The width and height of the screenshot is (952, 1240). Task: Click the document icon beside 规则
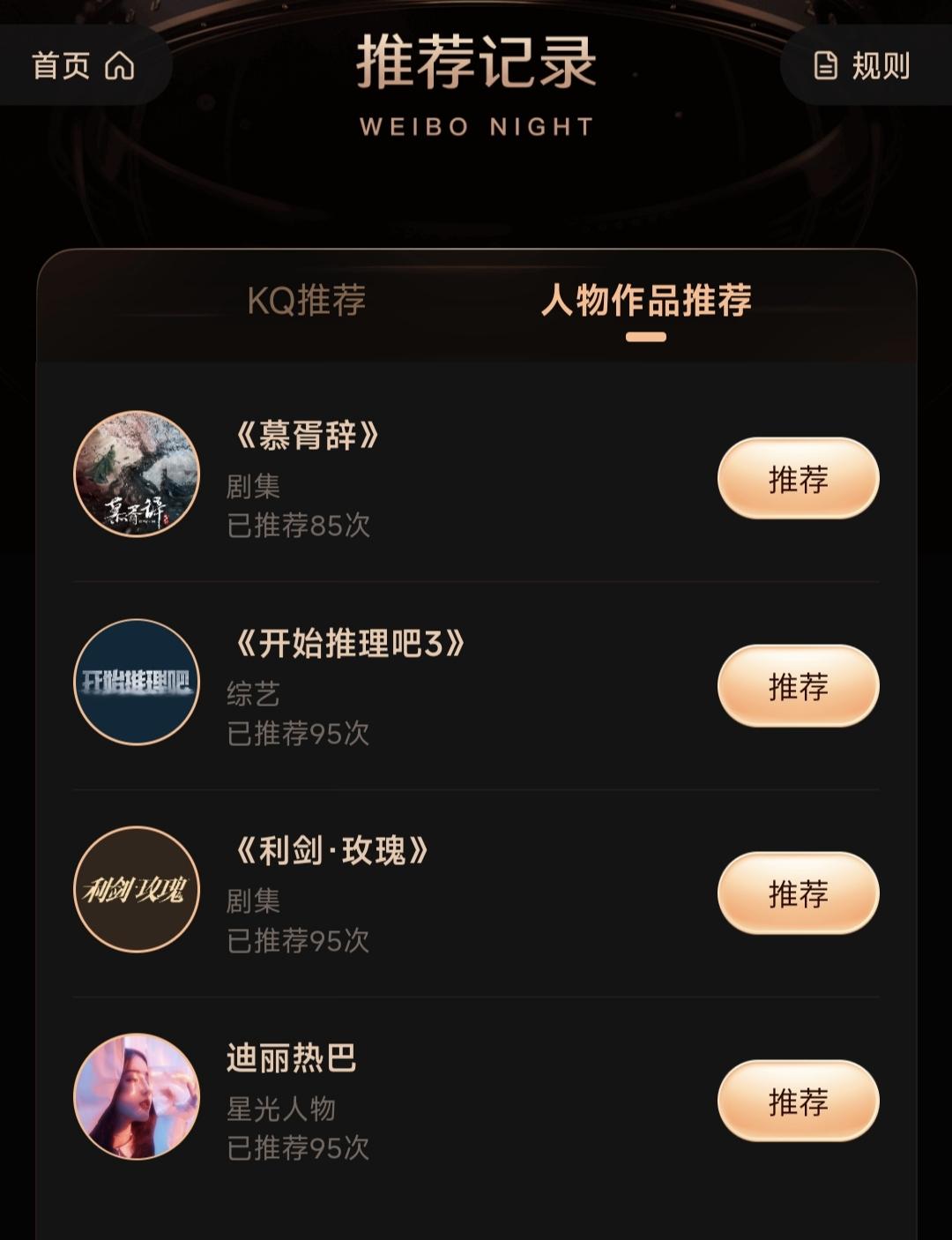tap(823, 64)
